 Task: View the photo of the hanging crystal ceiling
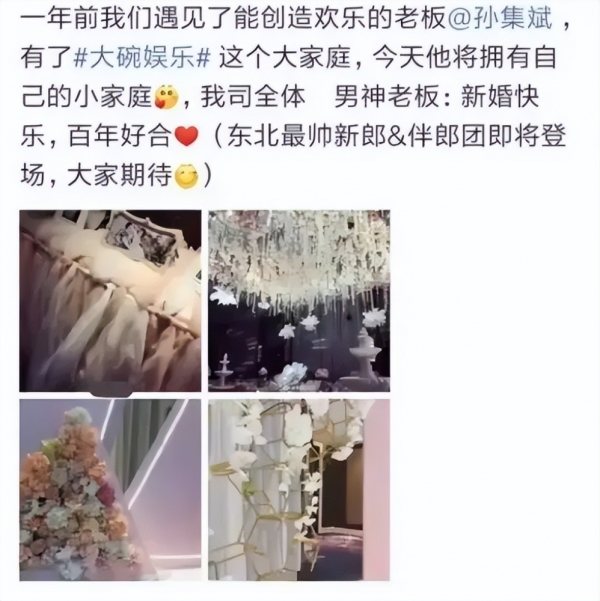(298, 301)
